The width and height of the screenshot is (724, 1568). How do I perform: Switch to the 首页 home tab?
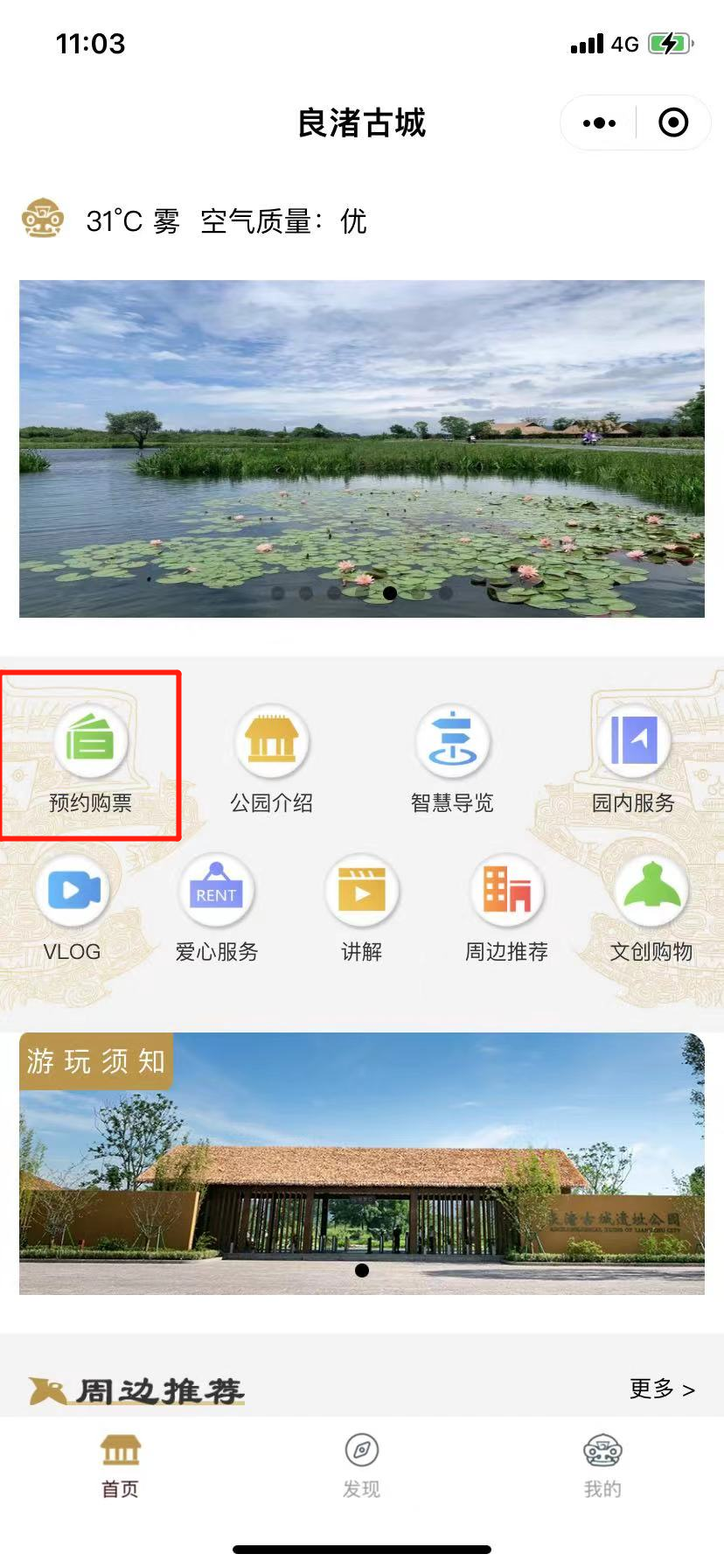click(x=121, y=1465)
